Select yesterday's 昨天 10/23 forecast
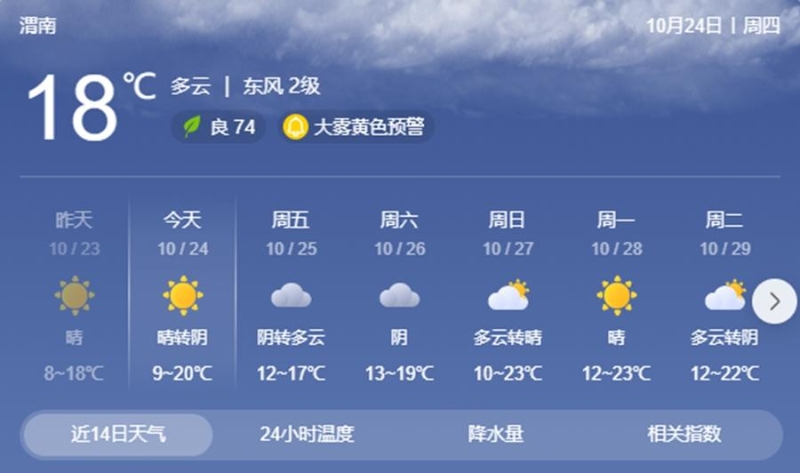Image resolution: width=800 pixels, height=473 pixels. pos(74,296)
